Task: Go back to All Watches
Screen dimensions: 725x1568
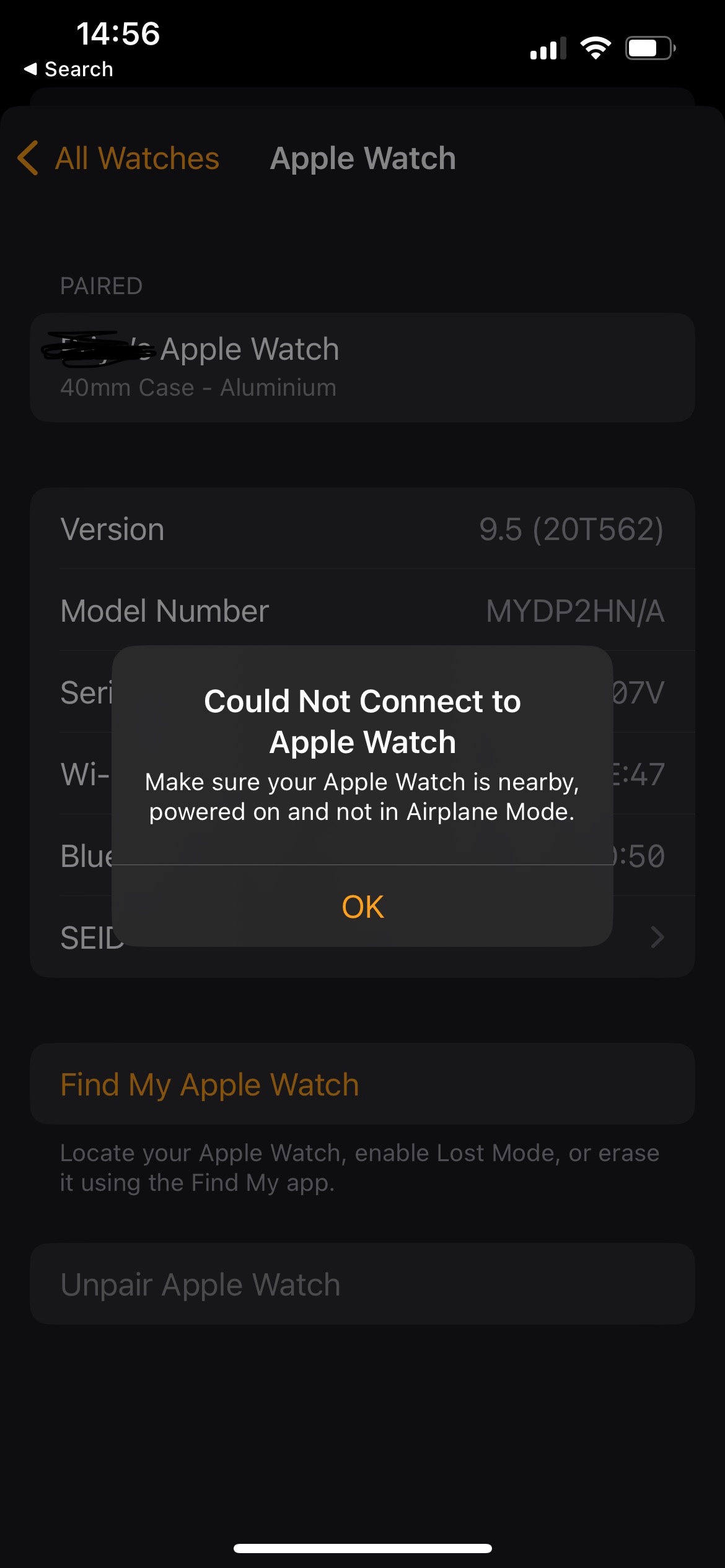Action: point(119,159)
